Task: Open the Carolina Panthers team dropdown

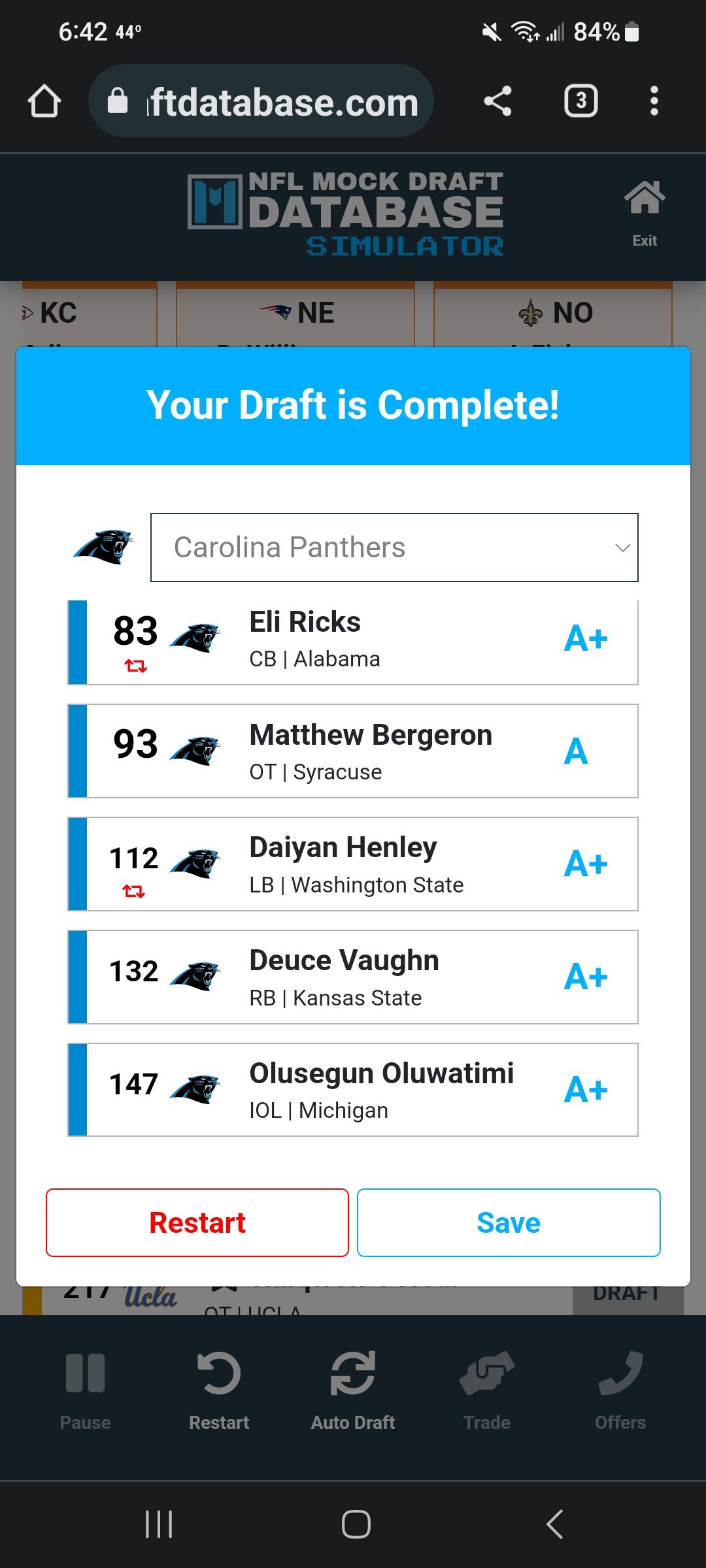Action: coord(394,547)
